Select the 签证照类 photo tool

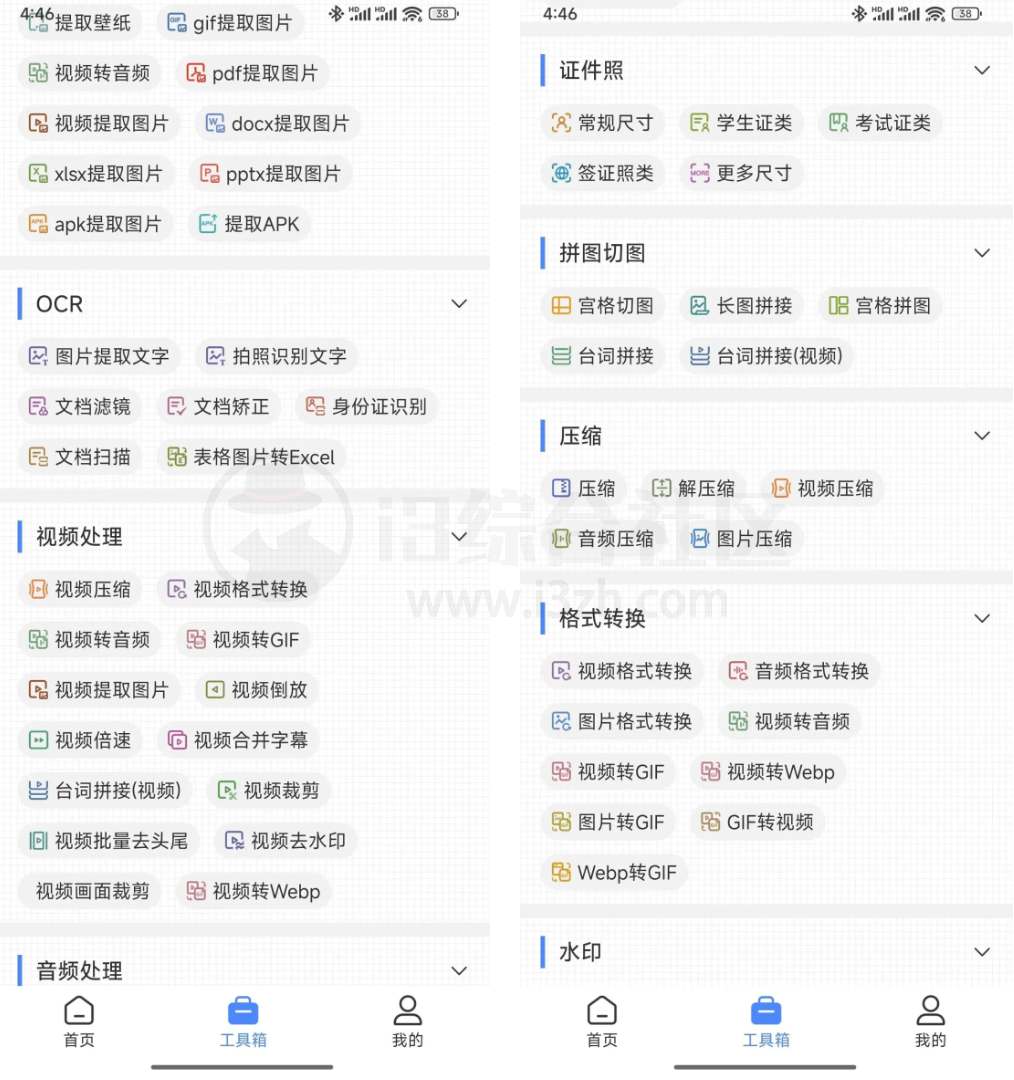(604, 173)
